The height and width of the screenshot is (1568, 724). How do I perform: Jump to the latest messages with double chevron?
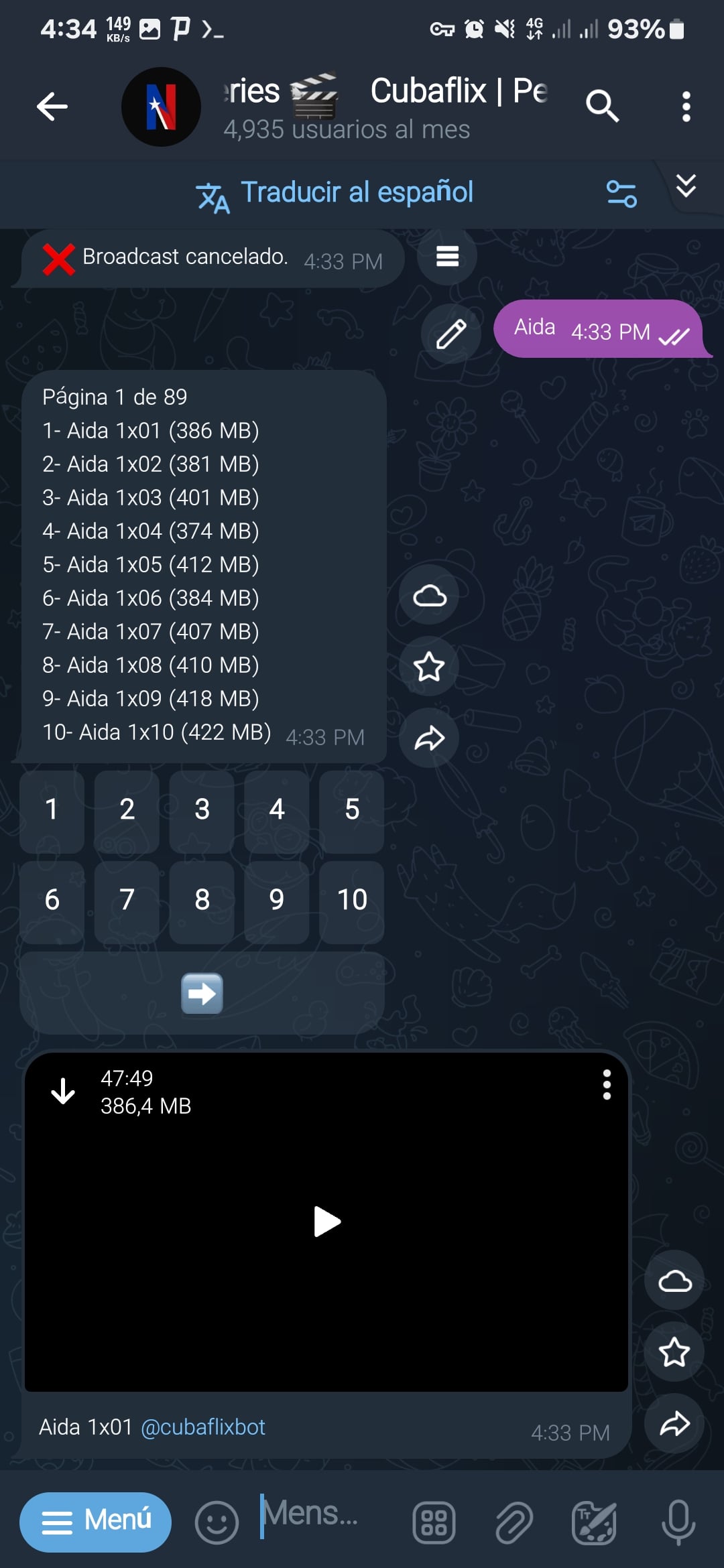[685, 186]
